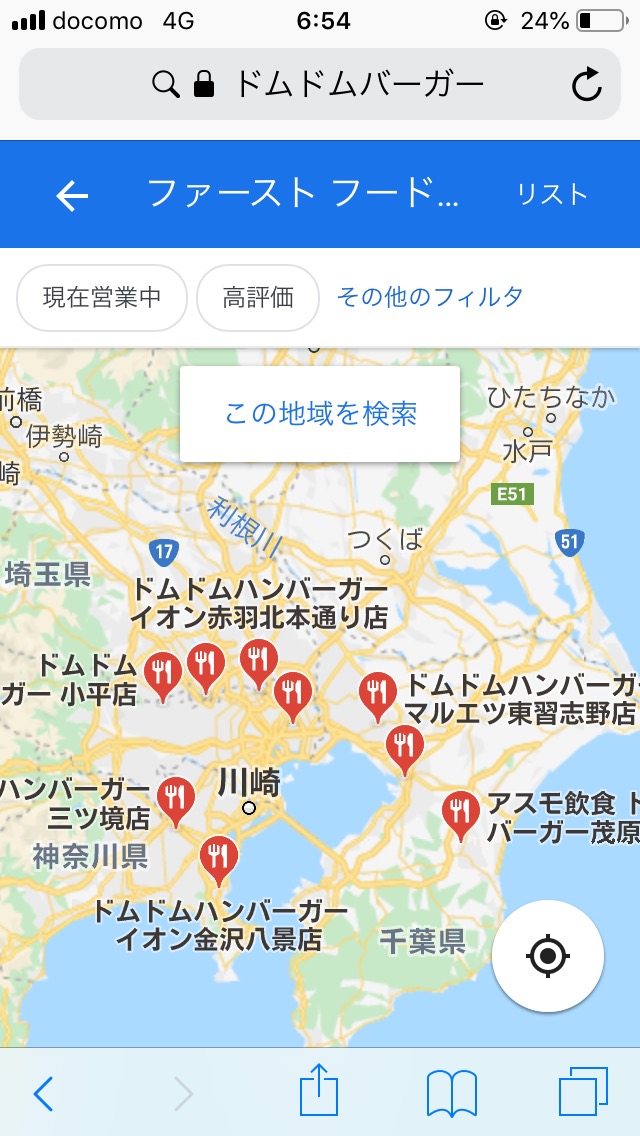Show open Safari tabs

tap(582, 1092)
